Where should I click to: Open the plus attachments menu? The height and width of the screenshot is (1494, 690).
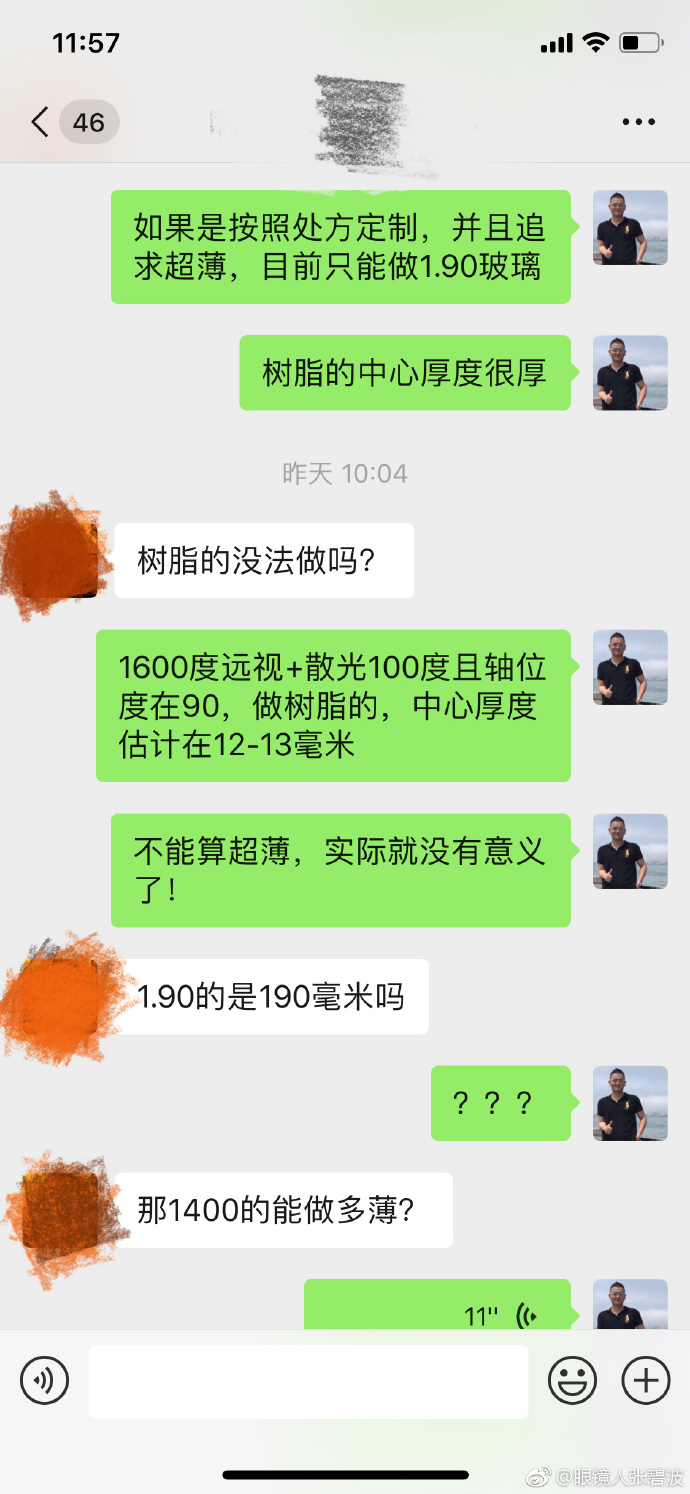click(646, 1381)
